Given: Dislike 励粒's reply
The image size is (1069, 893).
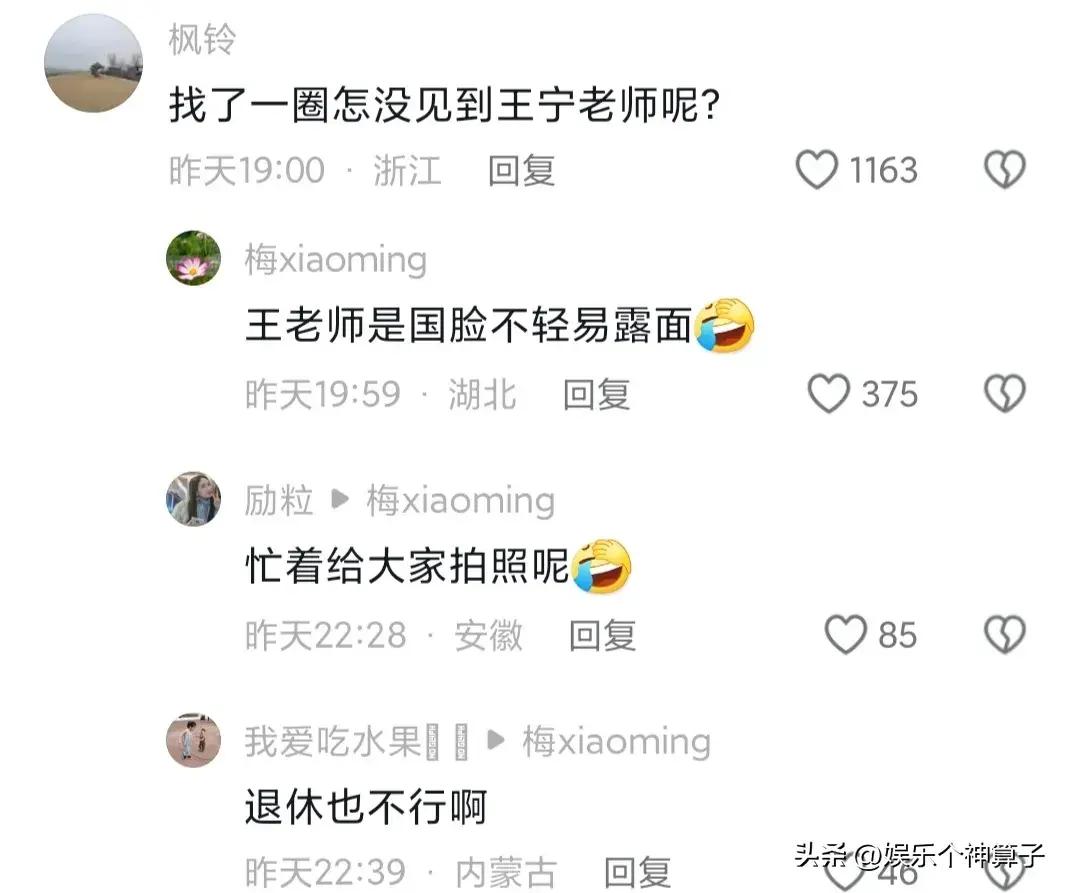Looking at the screenshot, I should [x=1004, y=634].
